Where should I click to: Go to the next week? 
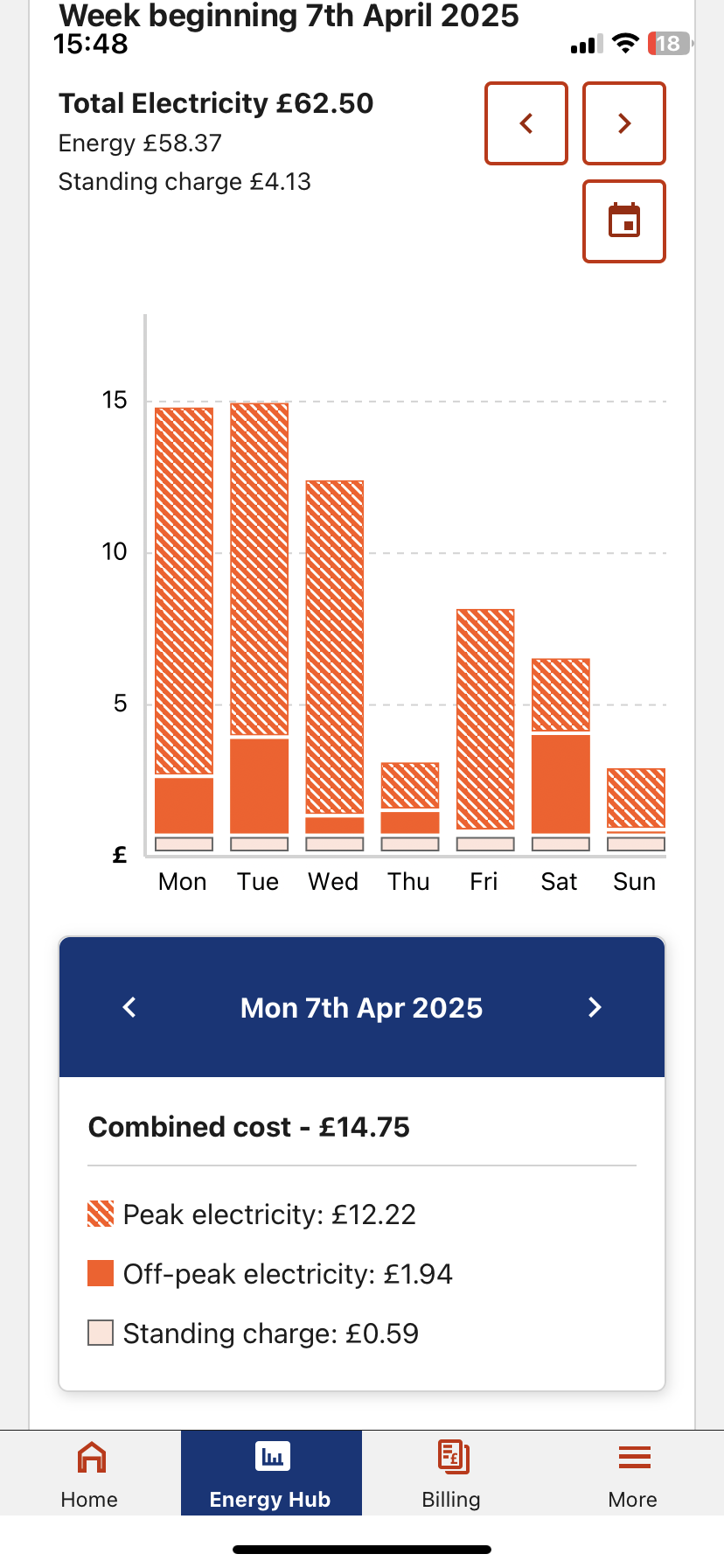624,123
